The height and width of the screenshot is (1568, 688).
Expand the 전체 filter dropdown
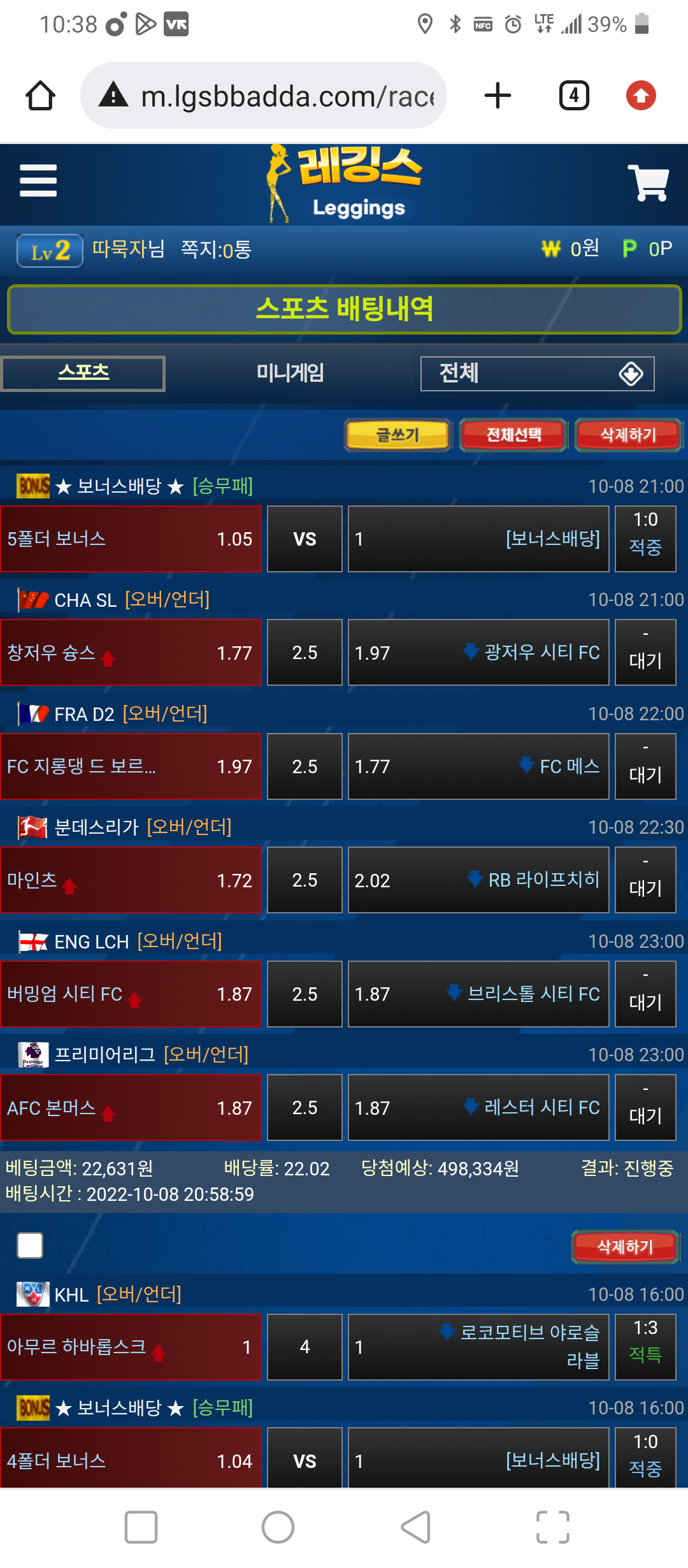[x=537, y=374]
